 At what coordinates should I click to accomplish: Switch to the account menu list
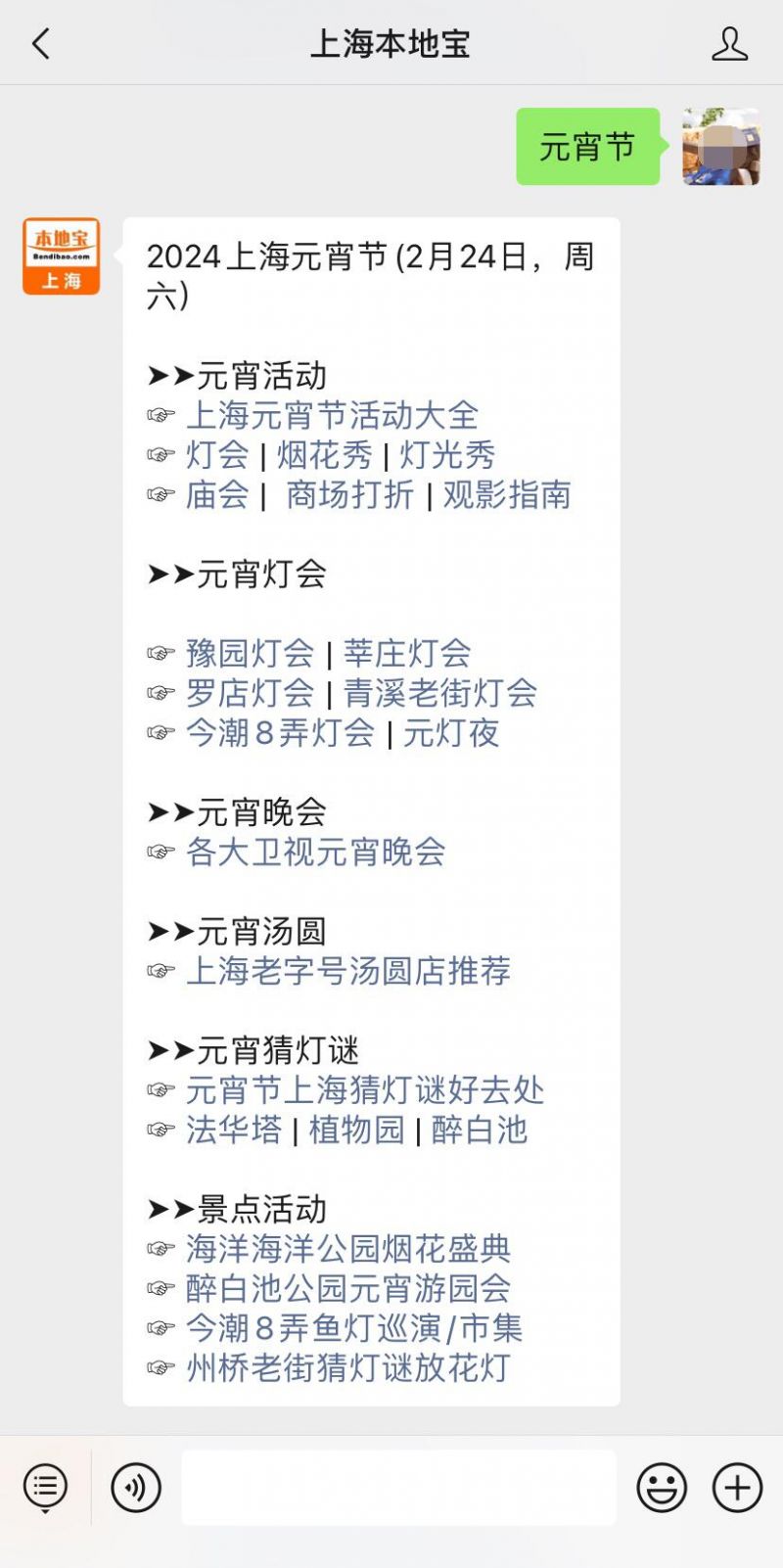(x=45, y=1488)
